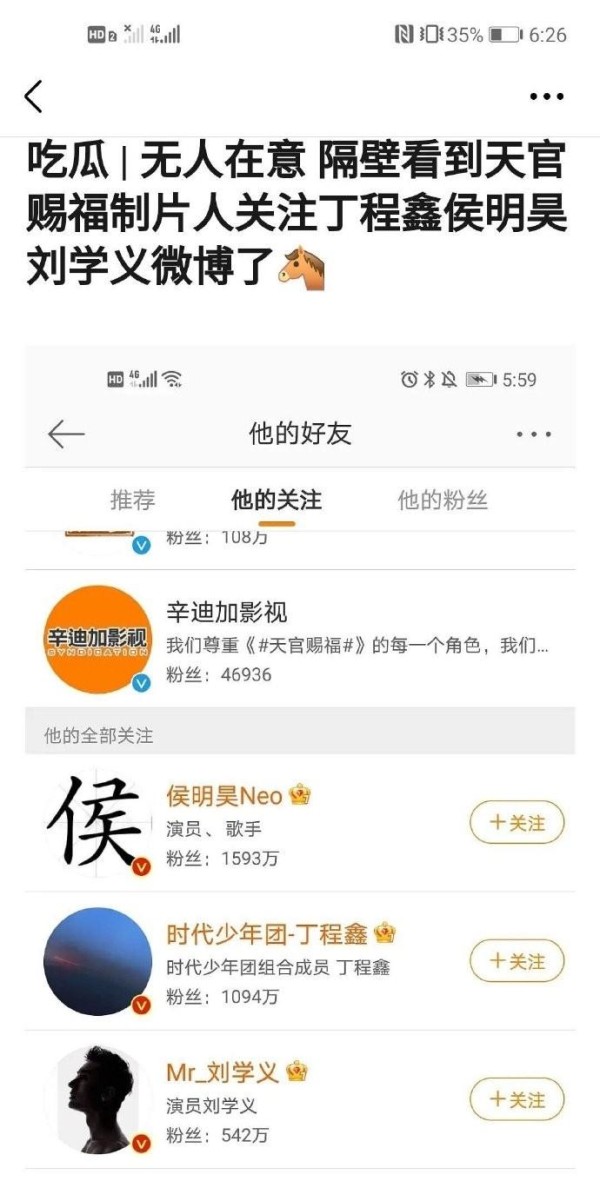The image size is (600, 1181).
Task: Open the three-dot overflow menu in the top bar
Action: [x=547, y=96]
